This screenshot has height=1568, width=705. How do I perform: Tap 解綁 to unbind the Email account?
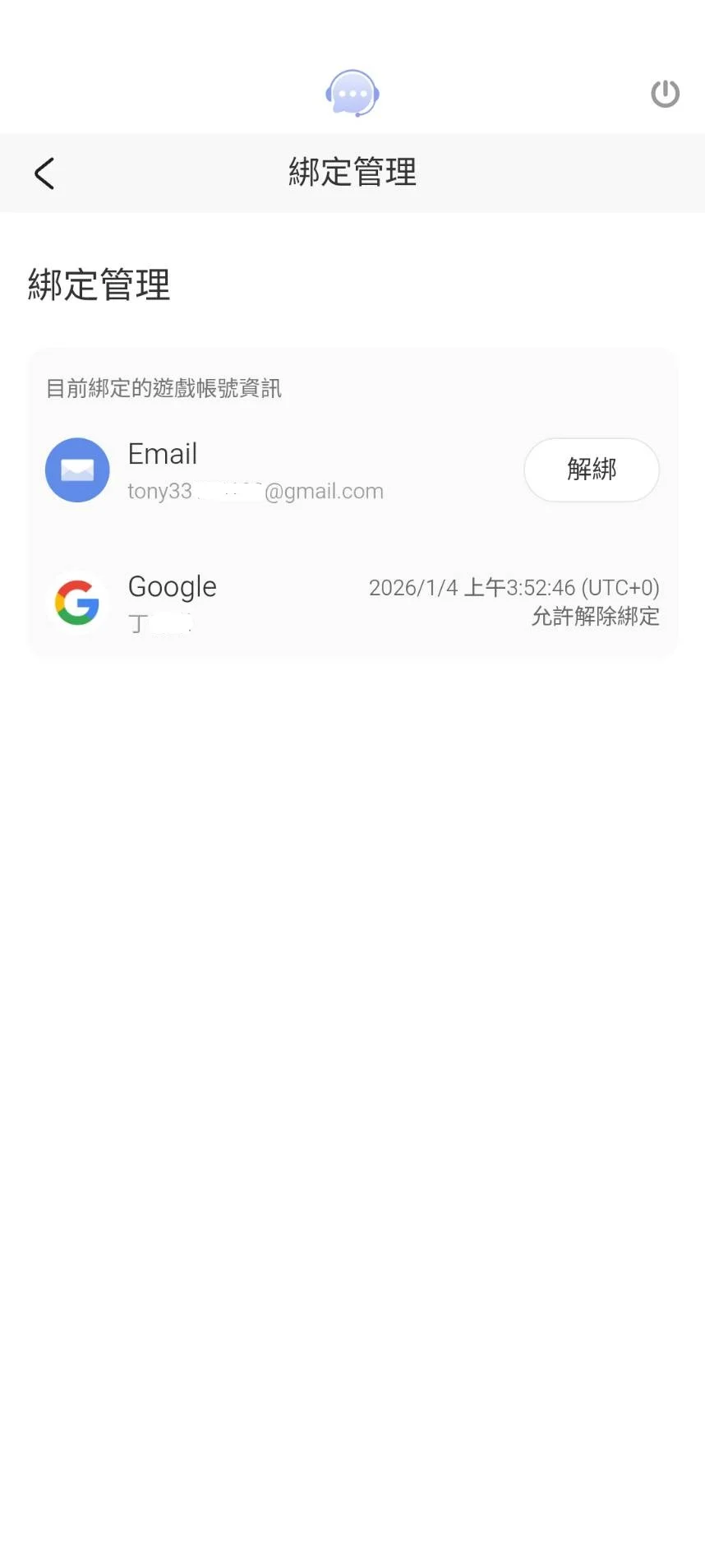coord(591,469)
